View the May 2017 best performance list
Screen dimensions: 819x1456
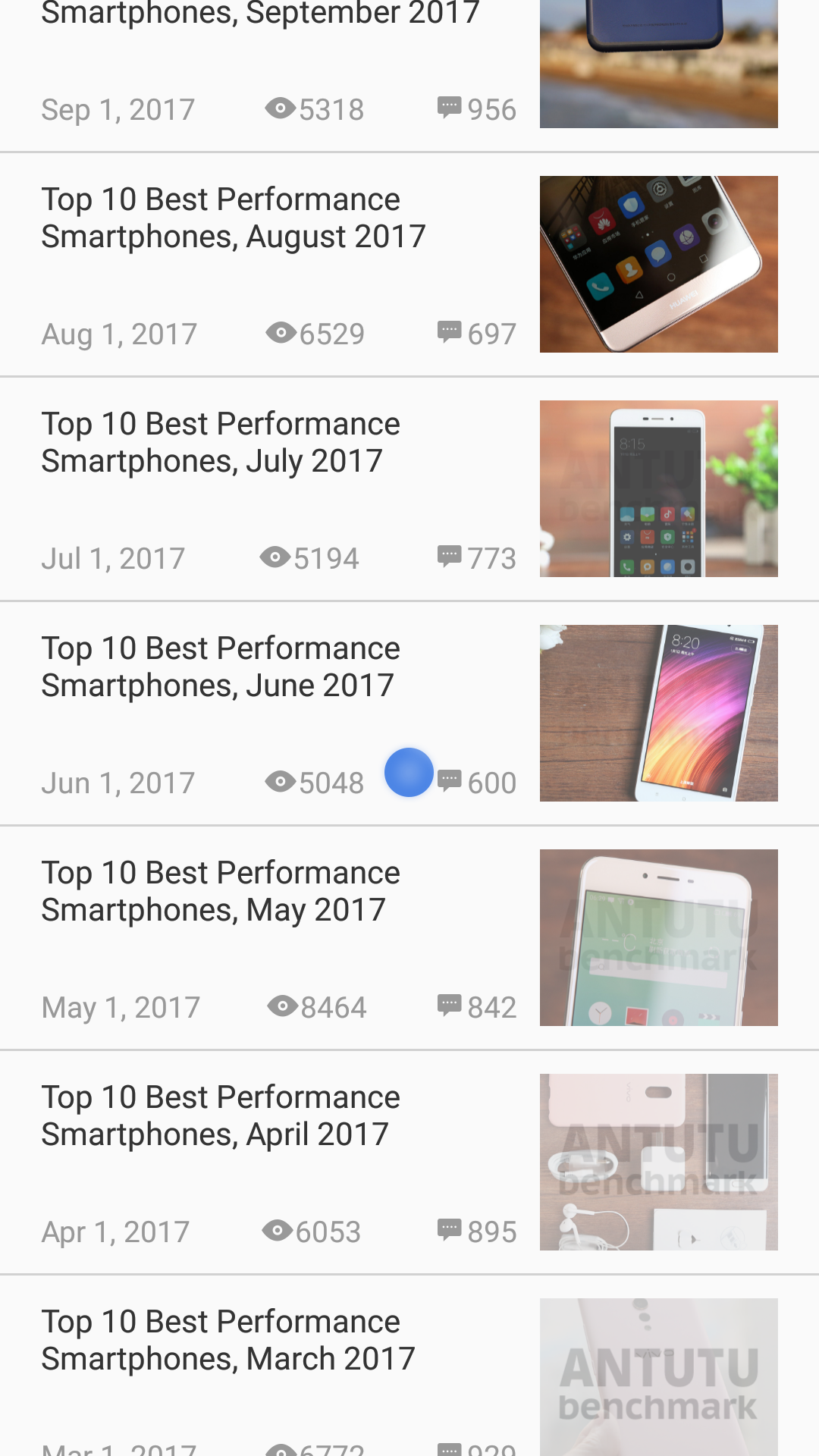pyautogui.click(x=221, y=891)
